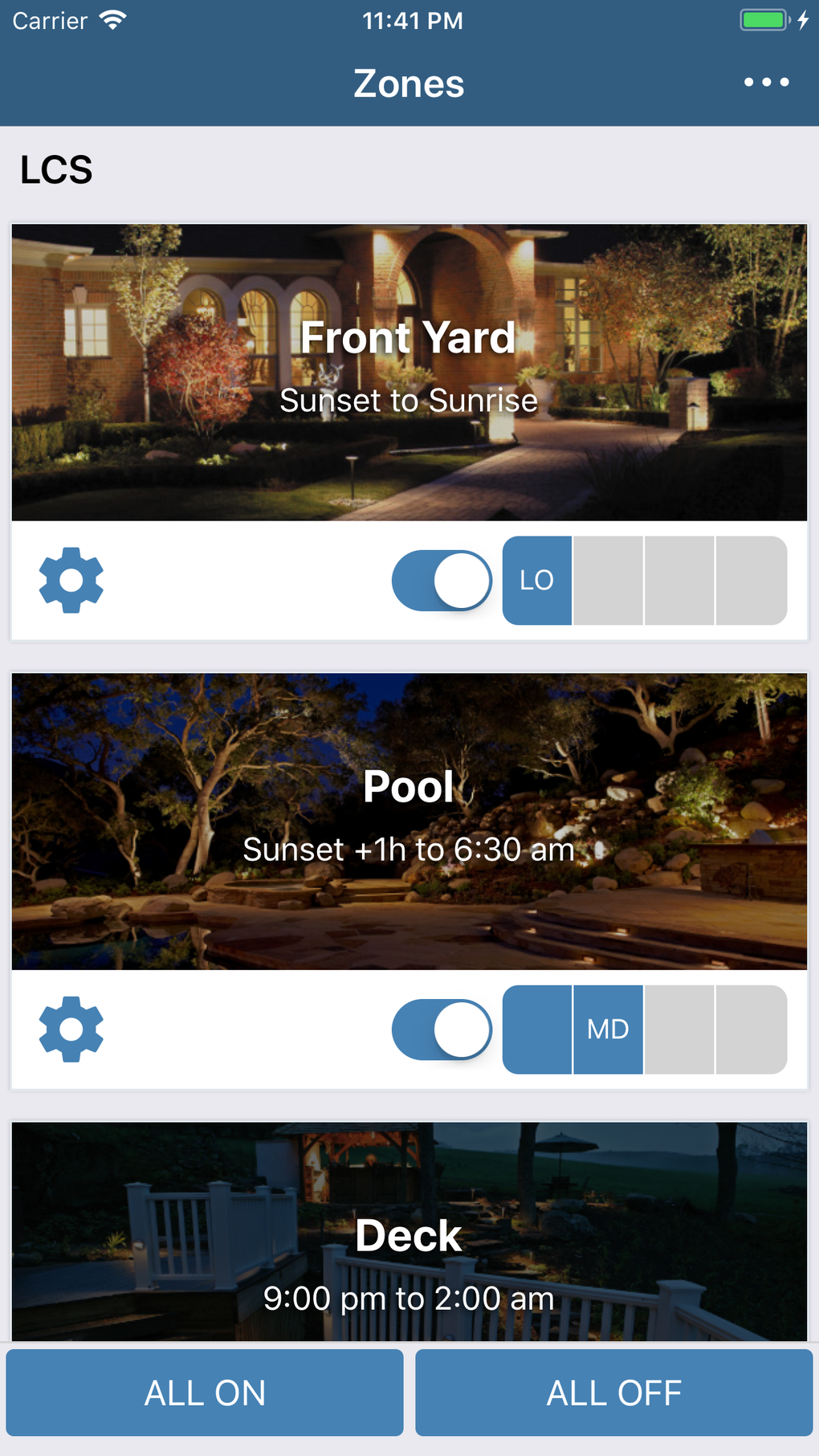Turn all zones on

click(205, 1393)
